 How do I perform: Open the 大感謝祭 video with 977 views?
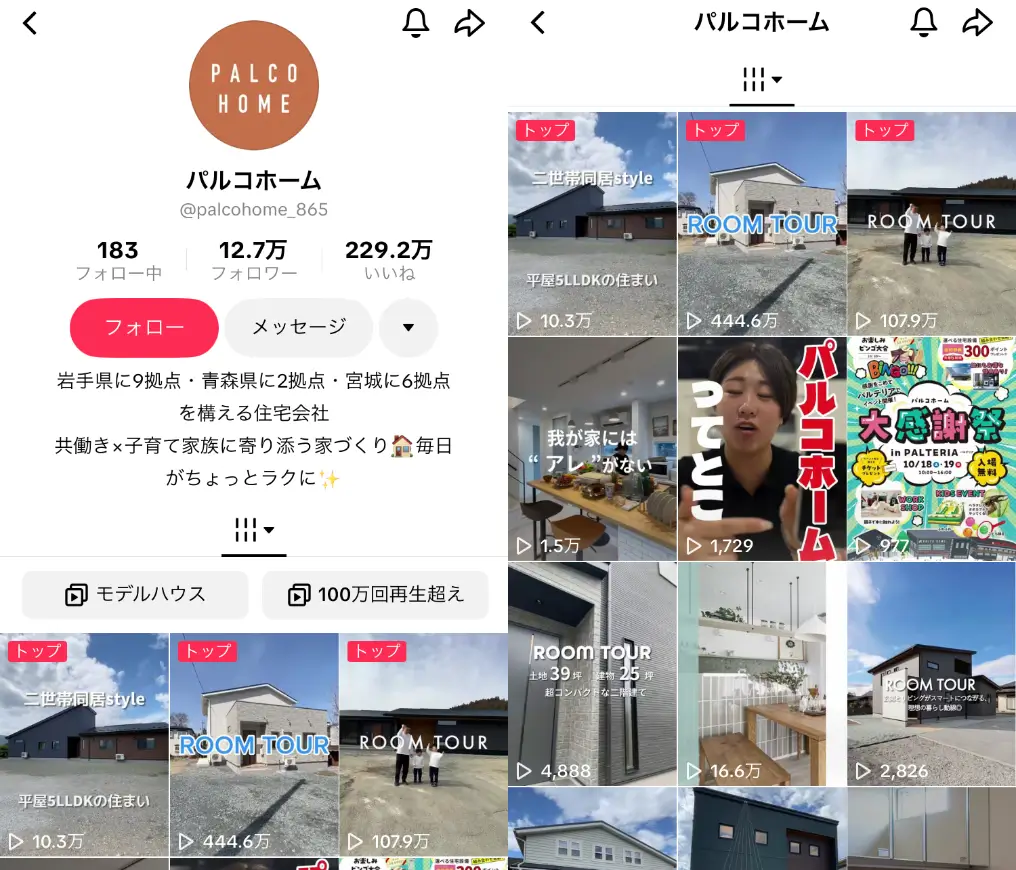931,448
